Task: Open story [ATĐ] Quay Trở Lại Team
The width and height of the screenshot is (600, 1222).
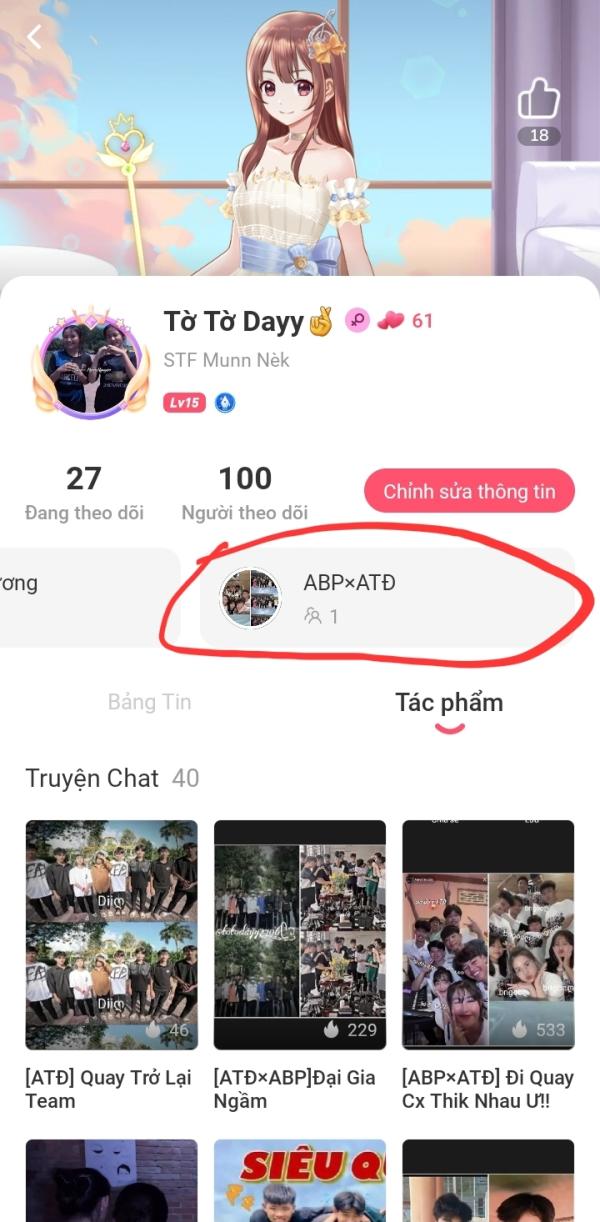Action: point(111,965)
